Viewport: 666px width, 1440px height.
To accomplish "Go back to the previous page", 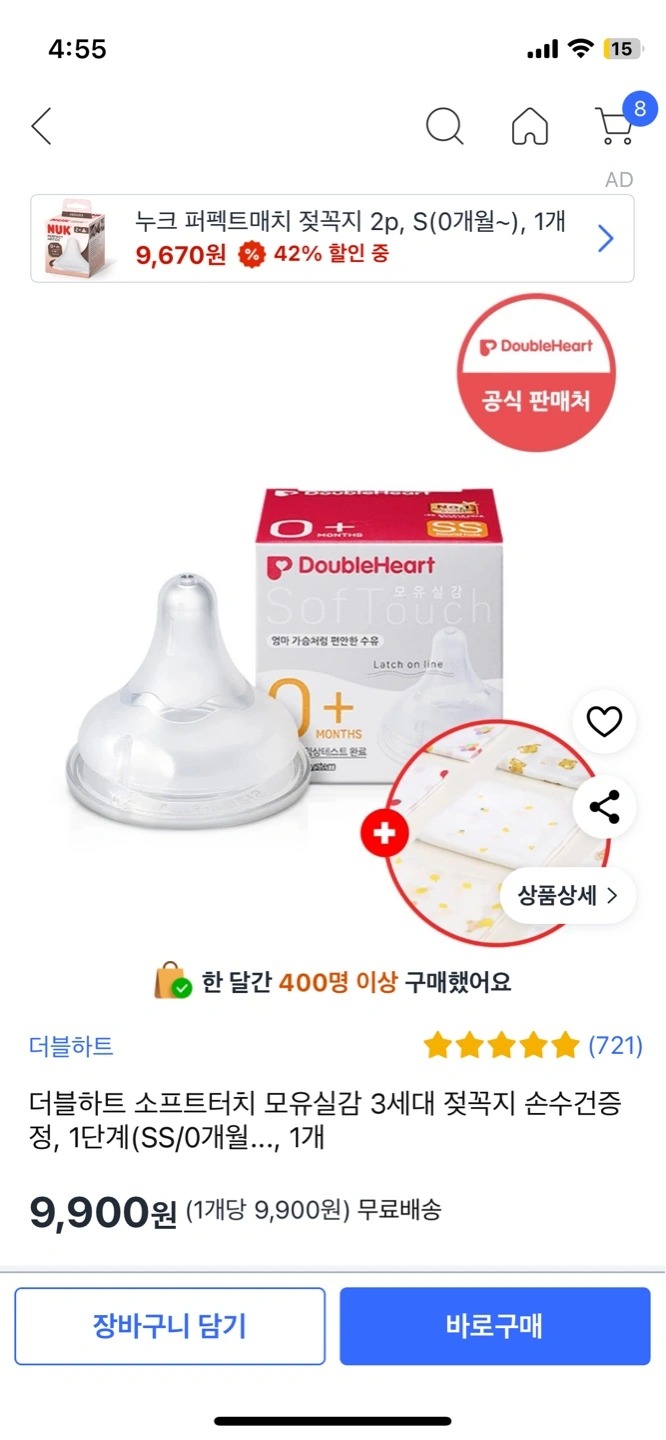I will pyautogui.click(x=41, y=127).
